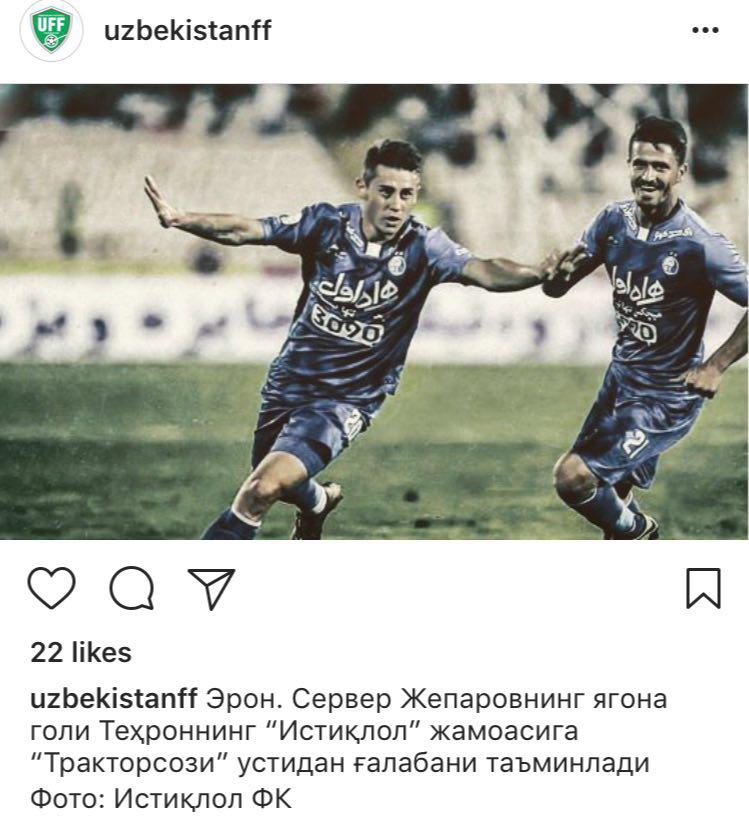Viewport: 749px width, 827px height.
Task: Open uzbekistanff profile from the header username
Action: click(x=187, y=31)
